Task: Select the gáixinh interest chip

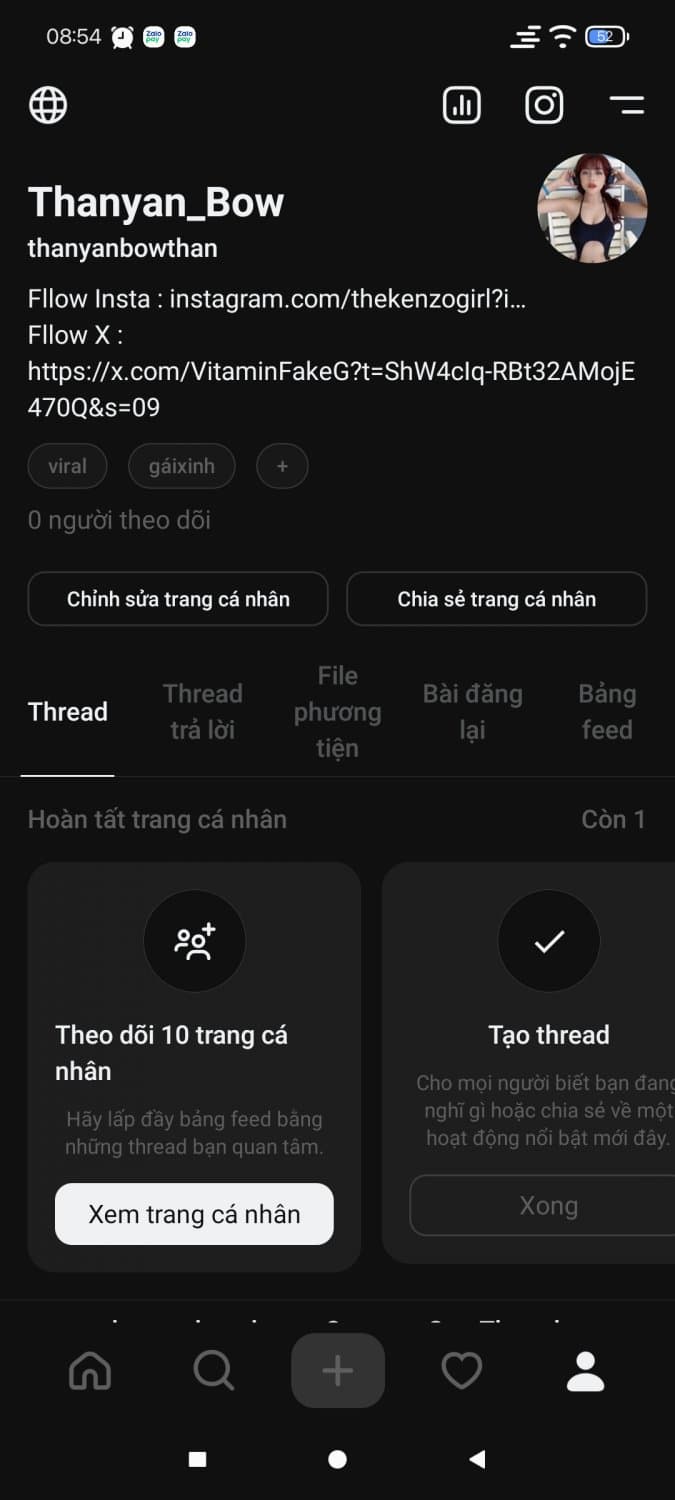Action: click(x=181, y=466)
